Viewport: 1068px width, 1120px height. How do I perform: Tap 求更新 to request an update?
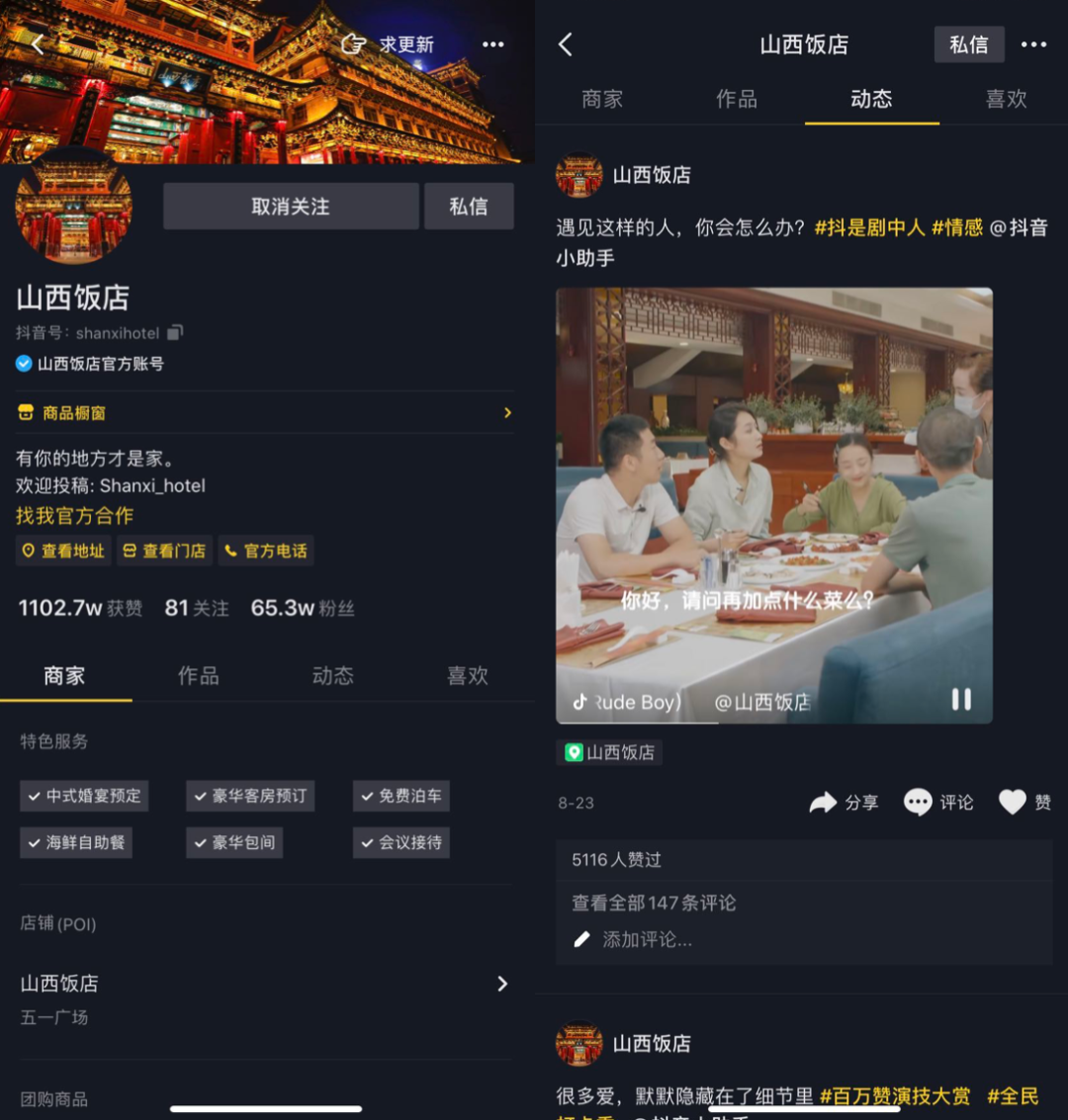389,44
